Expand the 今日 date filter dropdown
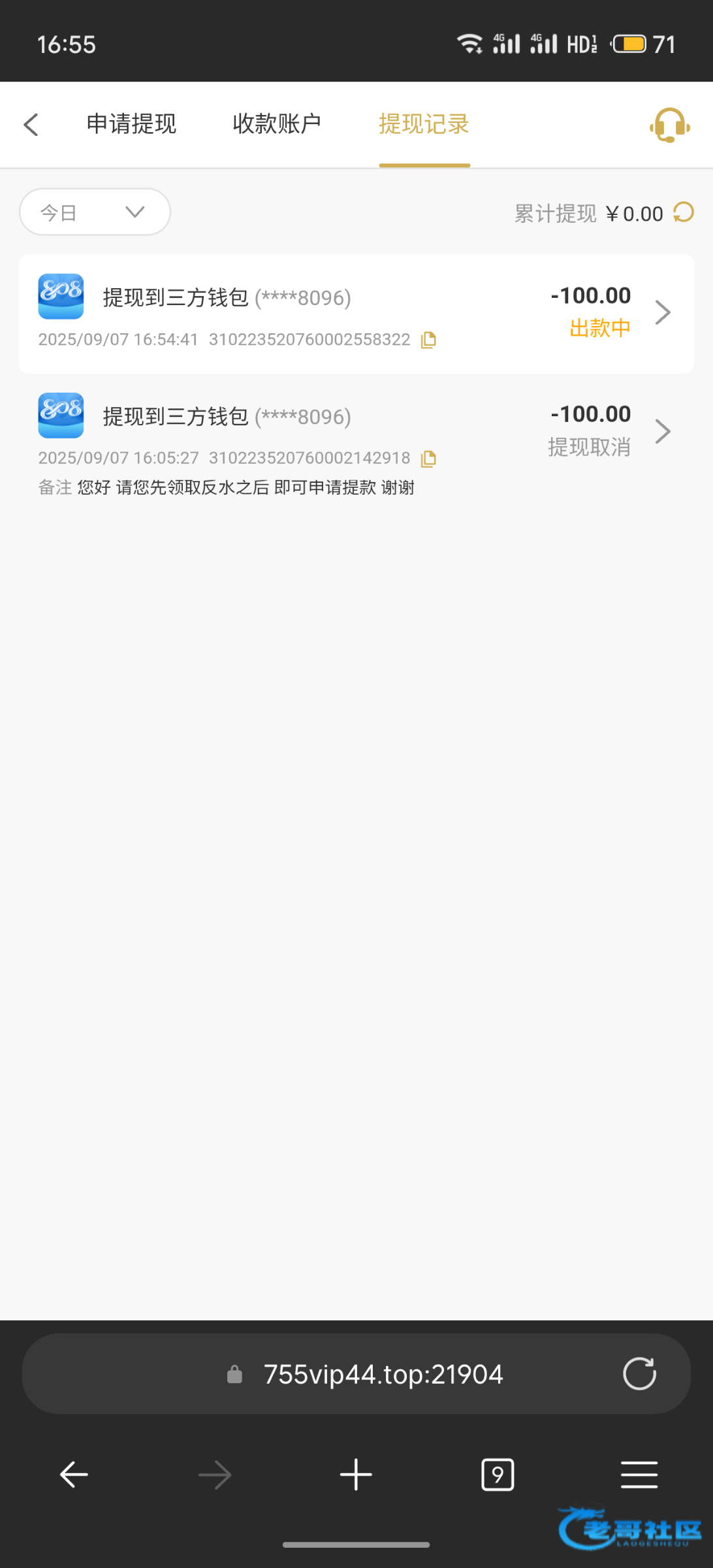Image resolution: width=713 pixels, height=1568 pixels. coord(95,212)
